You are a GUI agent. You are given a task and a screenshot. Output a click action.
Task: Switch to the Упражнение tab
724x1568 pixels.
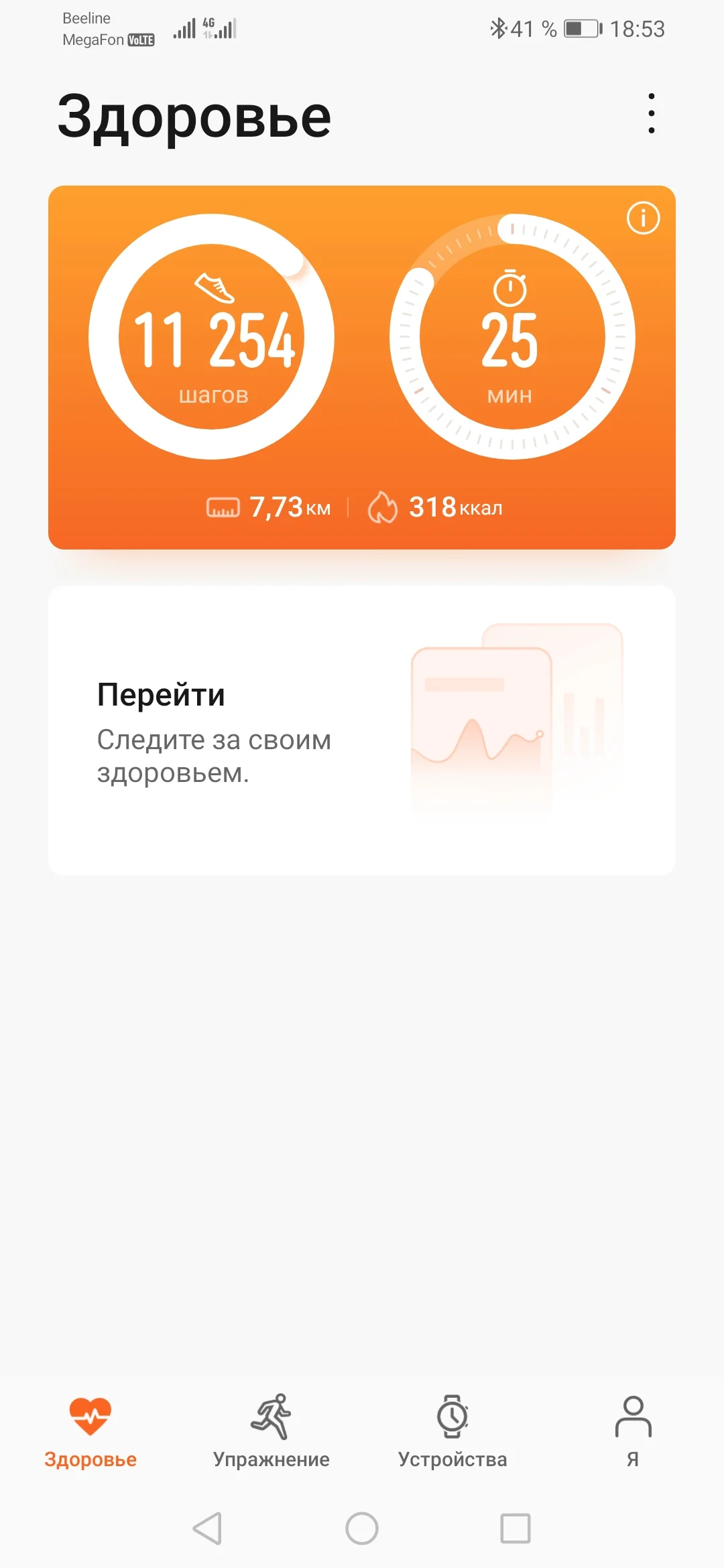pyautogui.click(x=271, y=1431)
